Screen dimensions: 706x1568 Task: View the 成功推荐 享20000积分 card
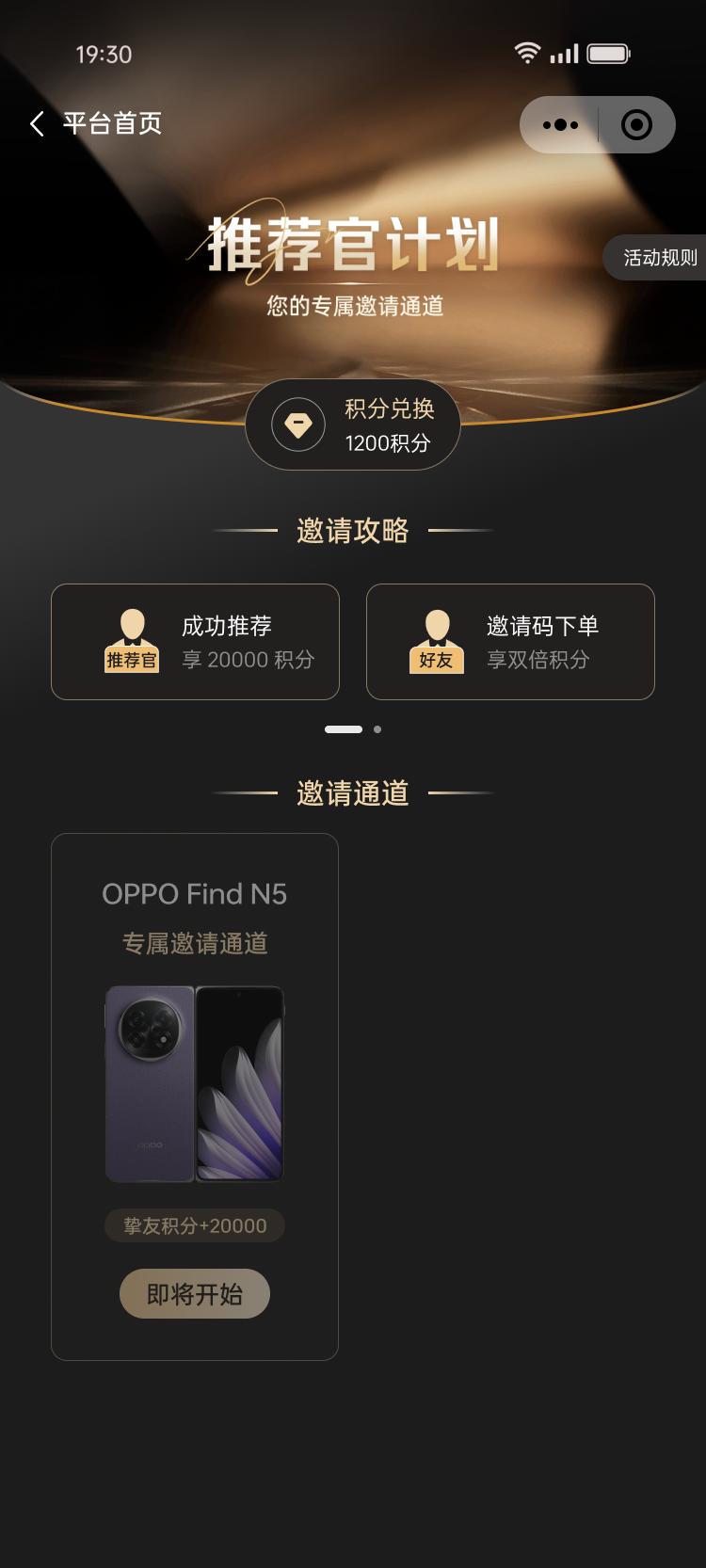[195, 642]
